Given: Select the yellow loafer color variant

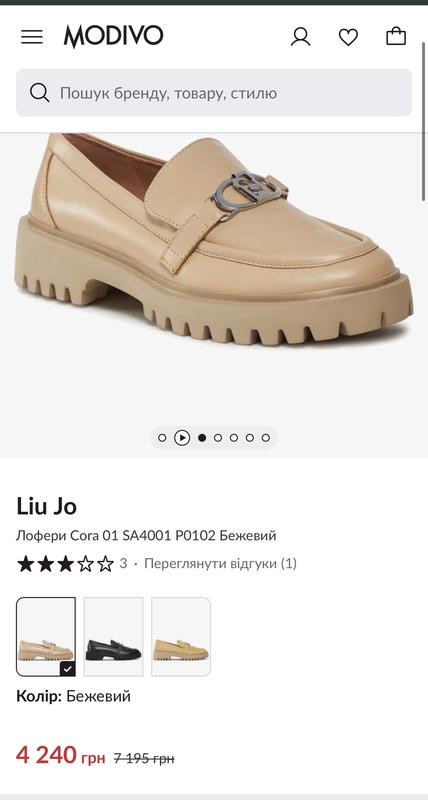Looking at the screenshot, I should click(181, 637).
